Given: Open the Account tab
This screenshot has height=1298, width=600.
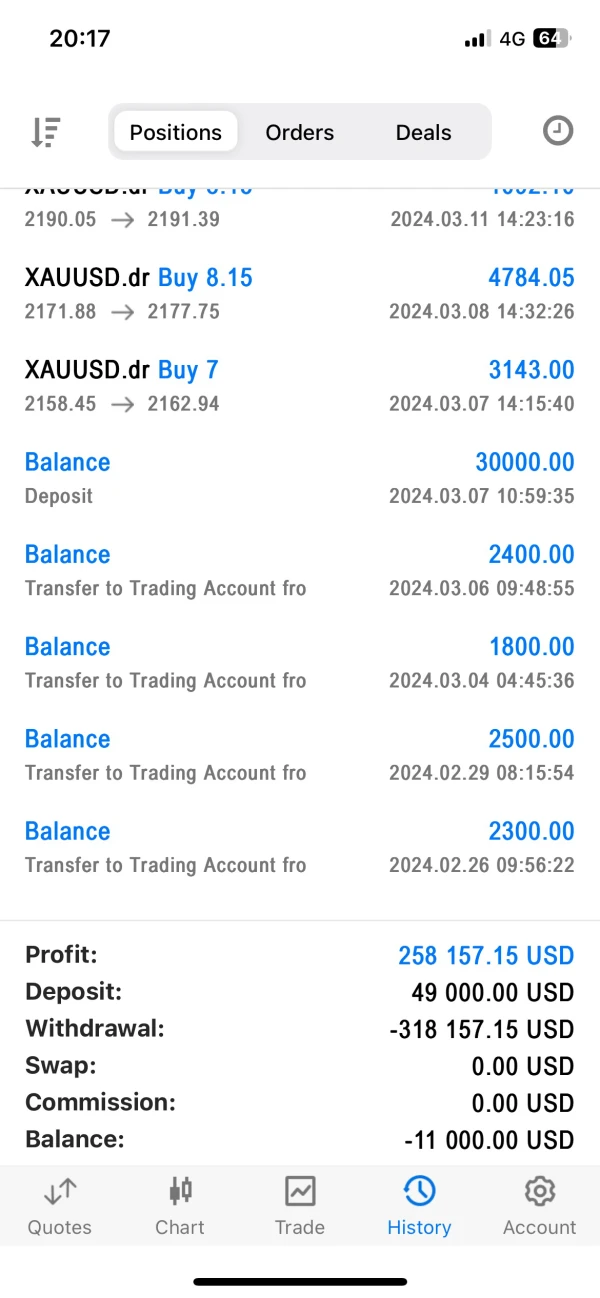Looking at the screenshot, I should tap(539, 1206).
